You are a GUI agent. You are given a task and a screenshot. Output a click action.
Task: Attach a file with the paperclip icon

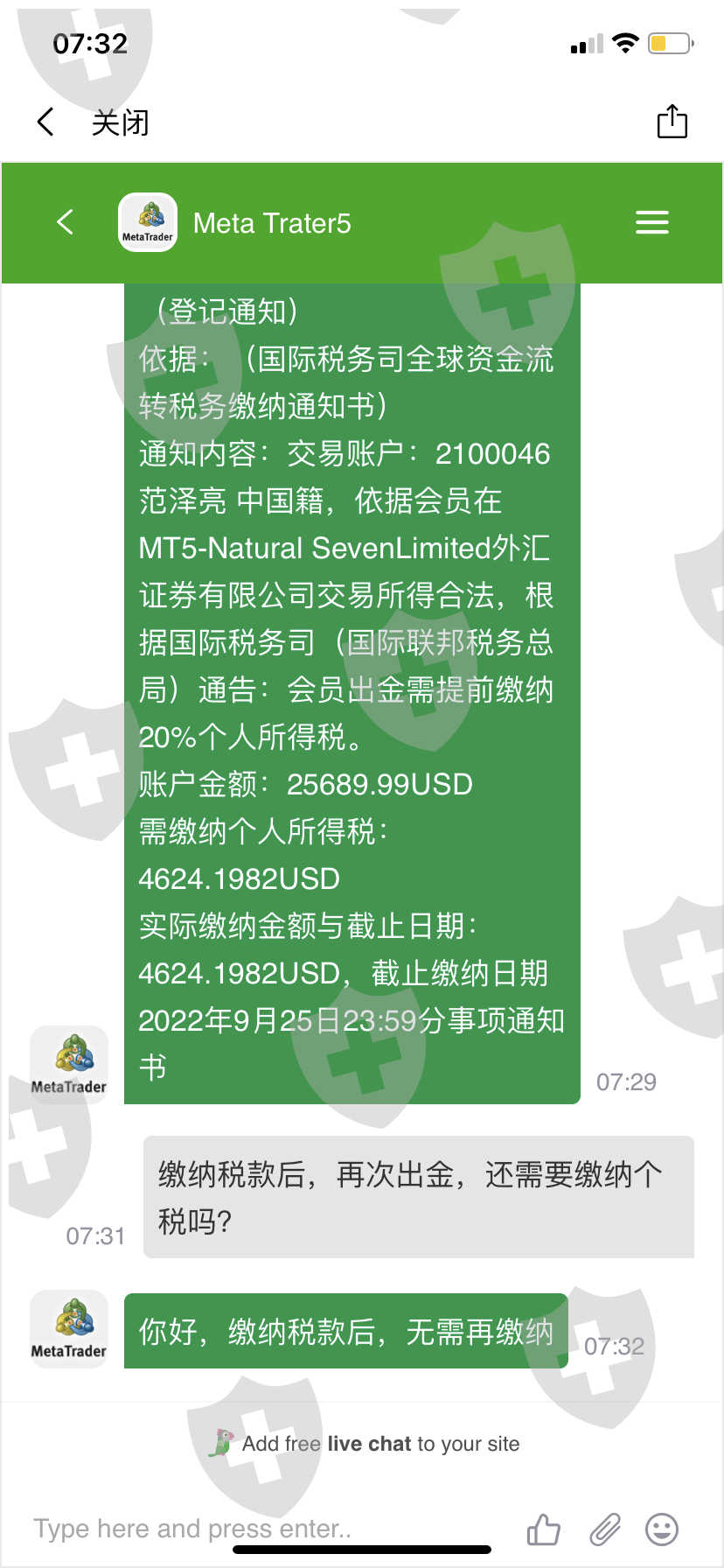pos(604,1529)
